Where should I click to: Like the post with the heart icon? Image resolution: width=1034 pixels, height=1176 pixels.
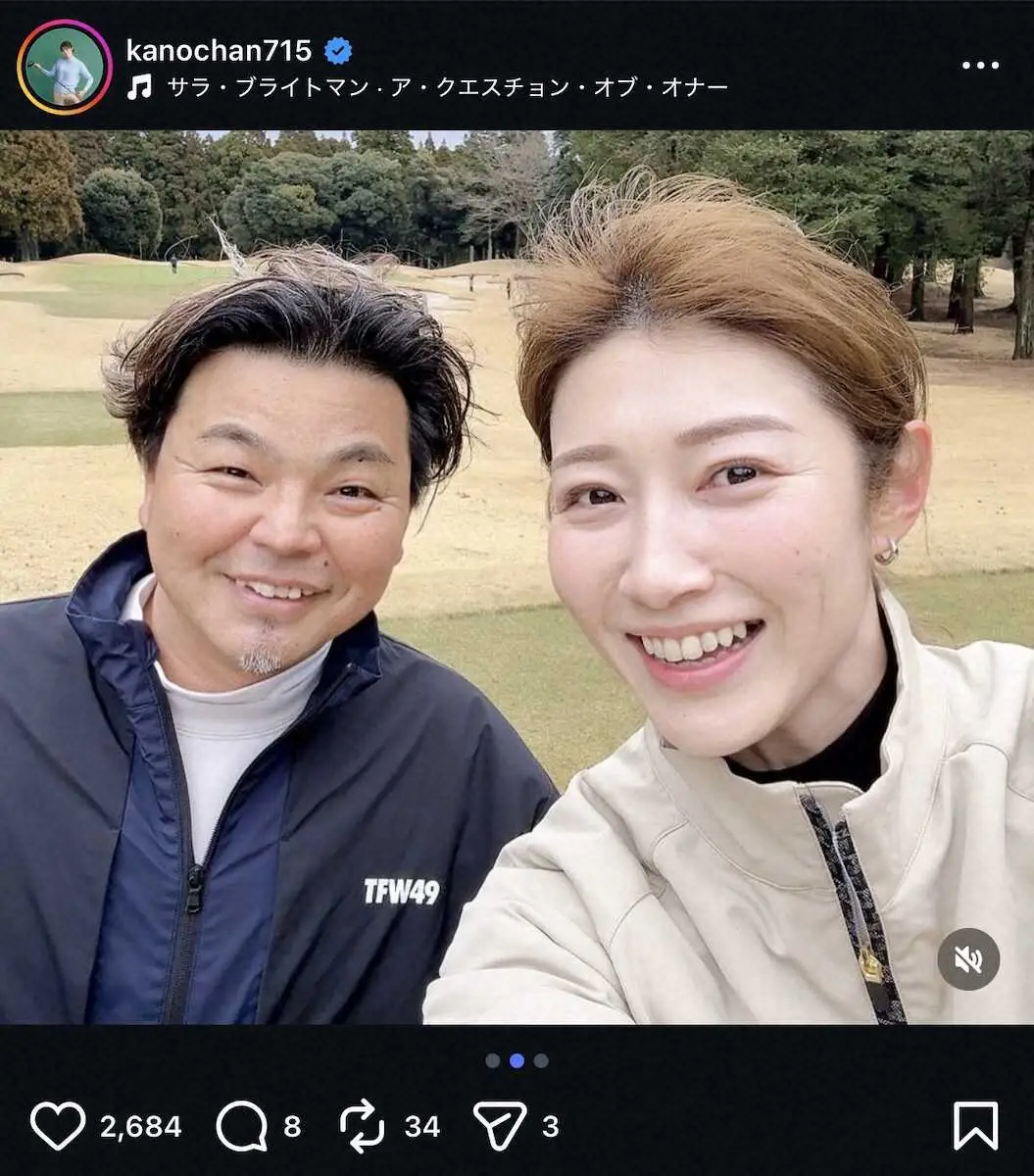coord(58,1126)
